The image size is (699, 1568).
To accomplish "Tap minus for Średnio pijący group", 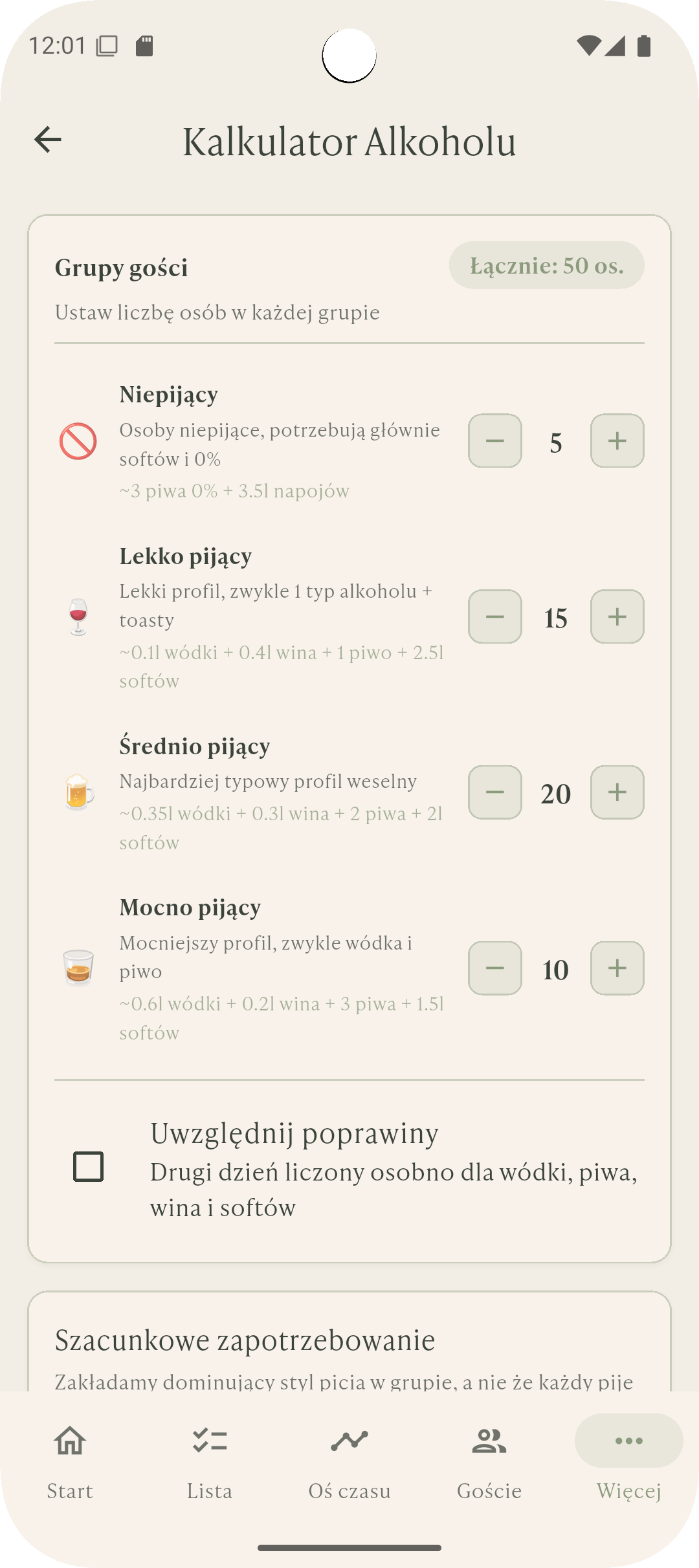I will [x=495, y=792].
